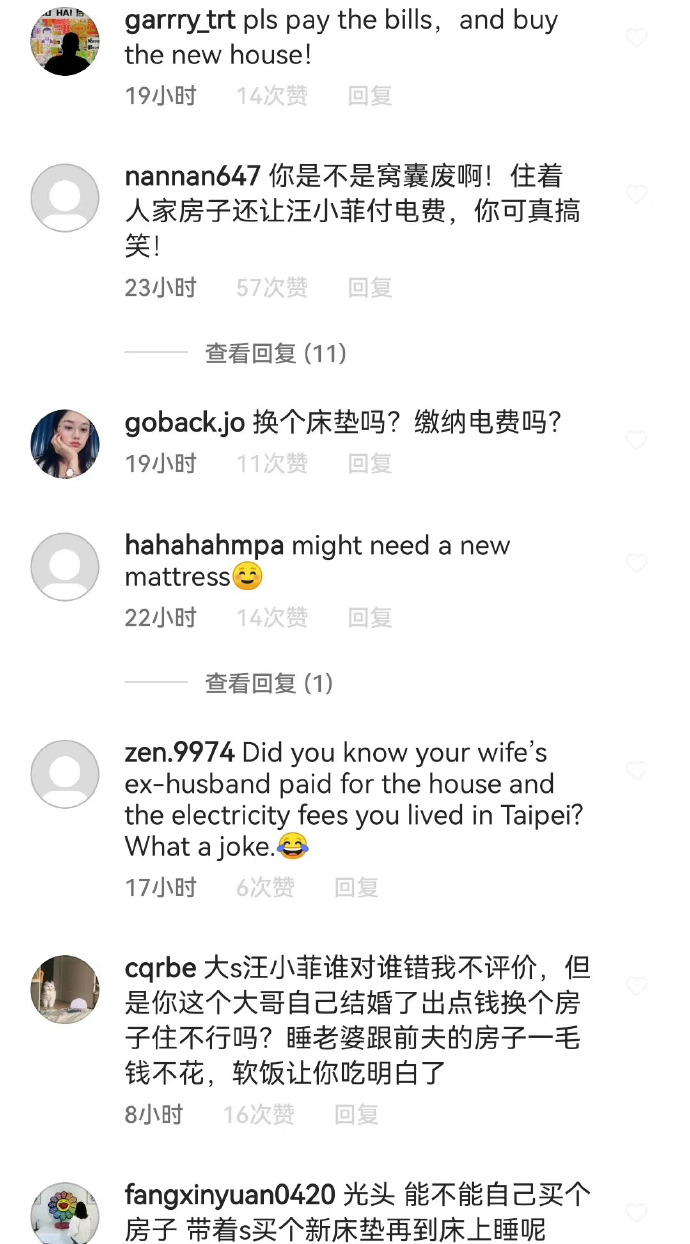Like garrry_trt's comment
The width and height of the screenshot is (690, 1244).
(636, 38)
